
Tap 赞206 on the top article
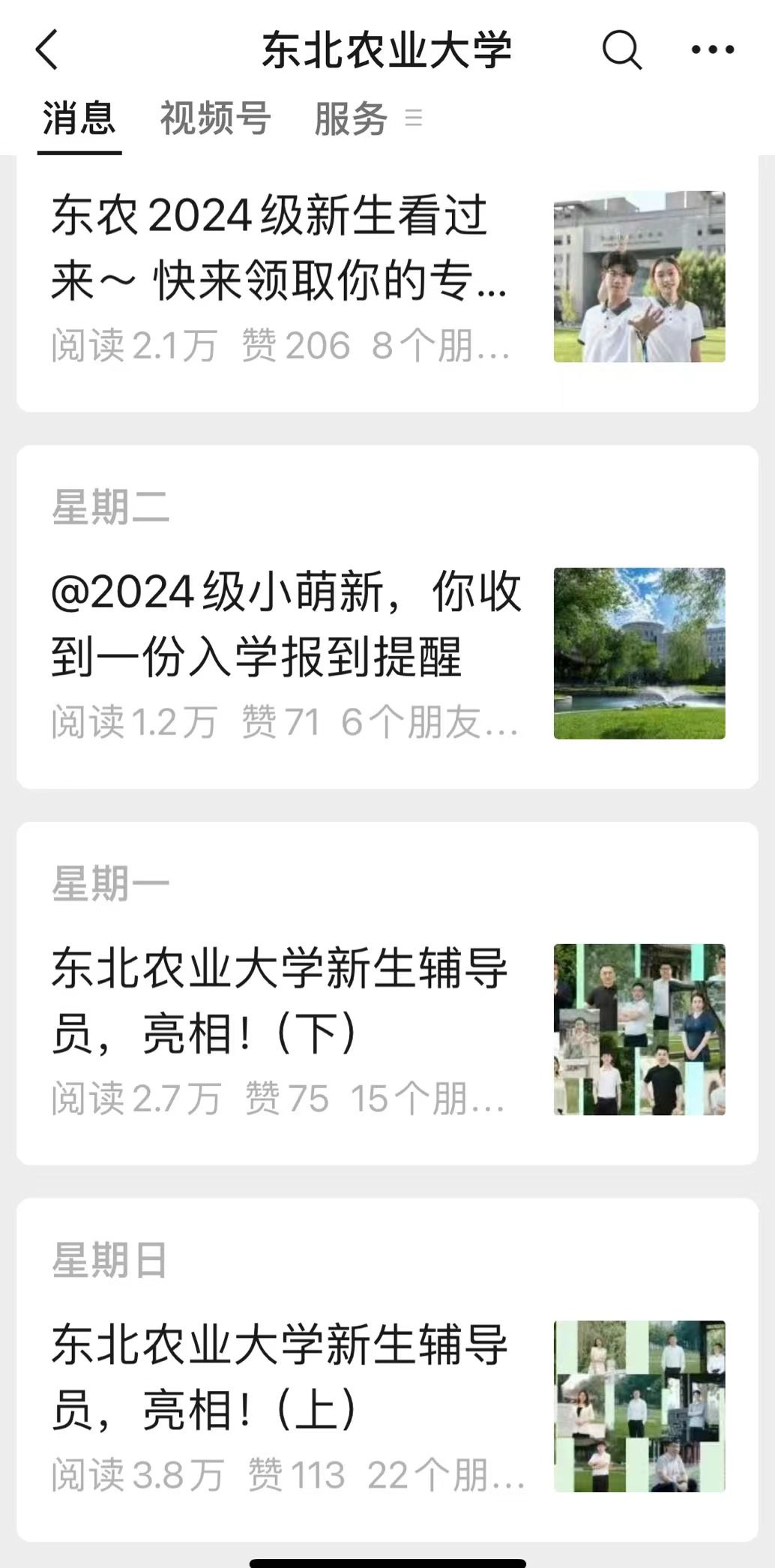tap(297, 347)
